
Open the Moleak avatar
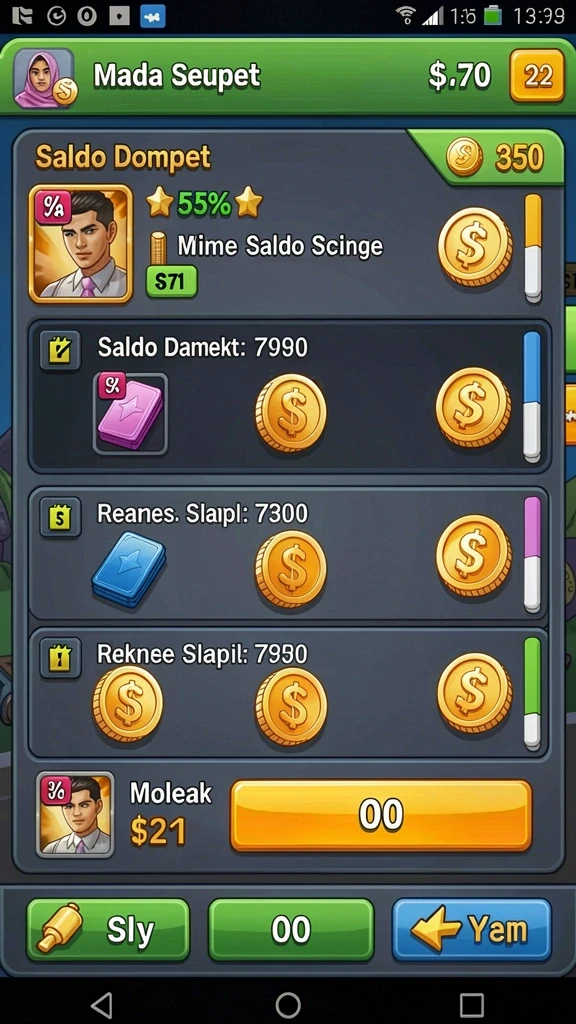pos(76,815)
